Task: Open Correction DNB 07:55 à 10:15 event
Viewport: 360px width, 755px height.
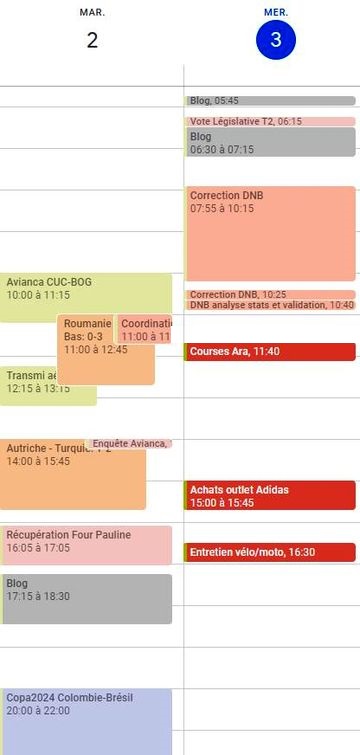Action: (x=270, y=234)
